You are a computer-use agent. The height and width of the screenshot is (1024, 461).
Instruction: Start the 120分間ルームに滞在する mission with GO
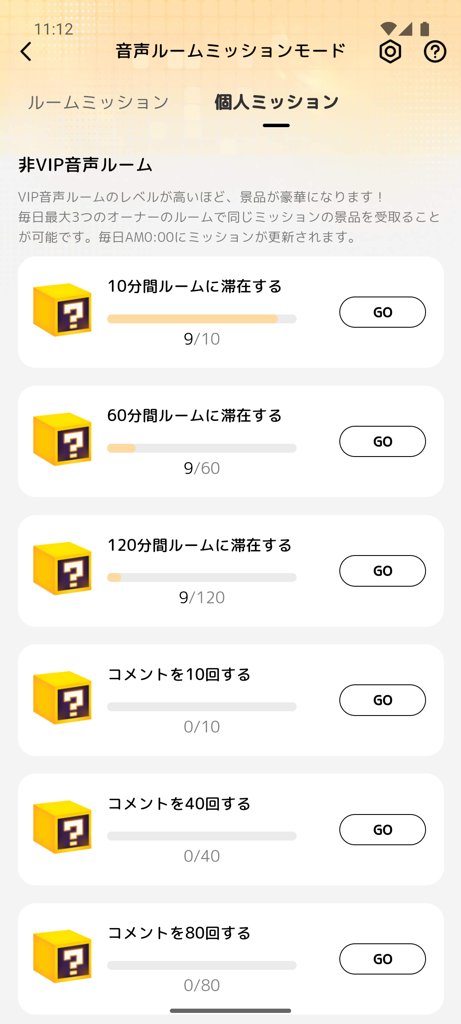[383, 571]
